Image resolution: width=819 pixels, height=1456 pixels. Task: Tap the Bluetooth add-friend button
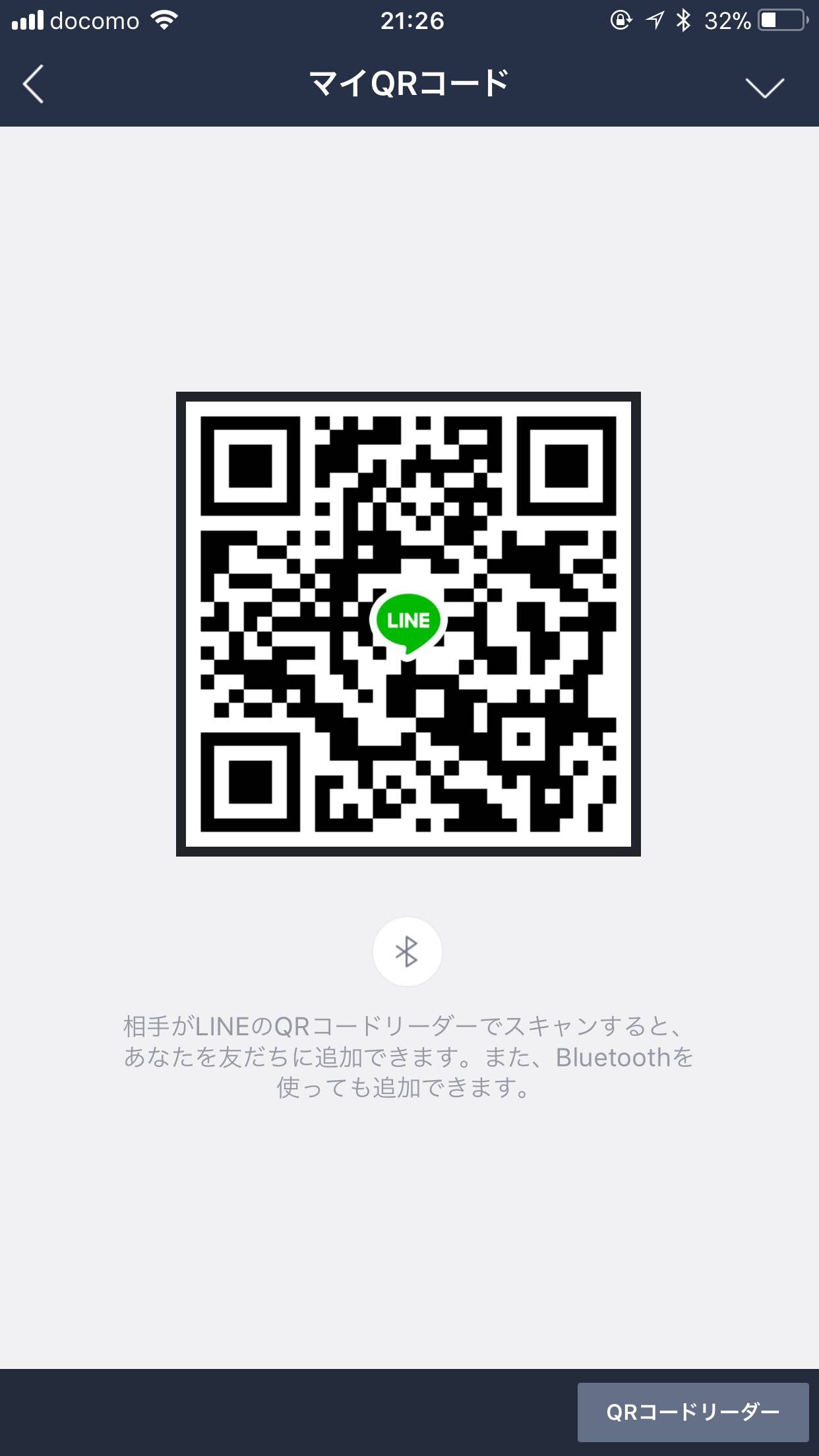[407, 952]
